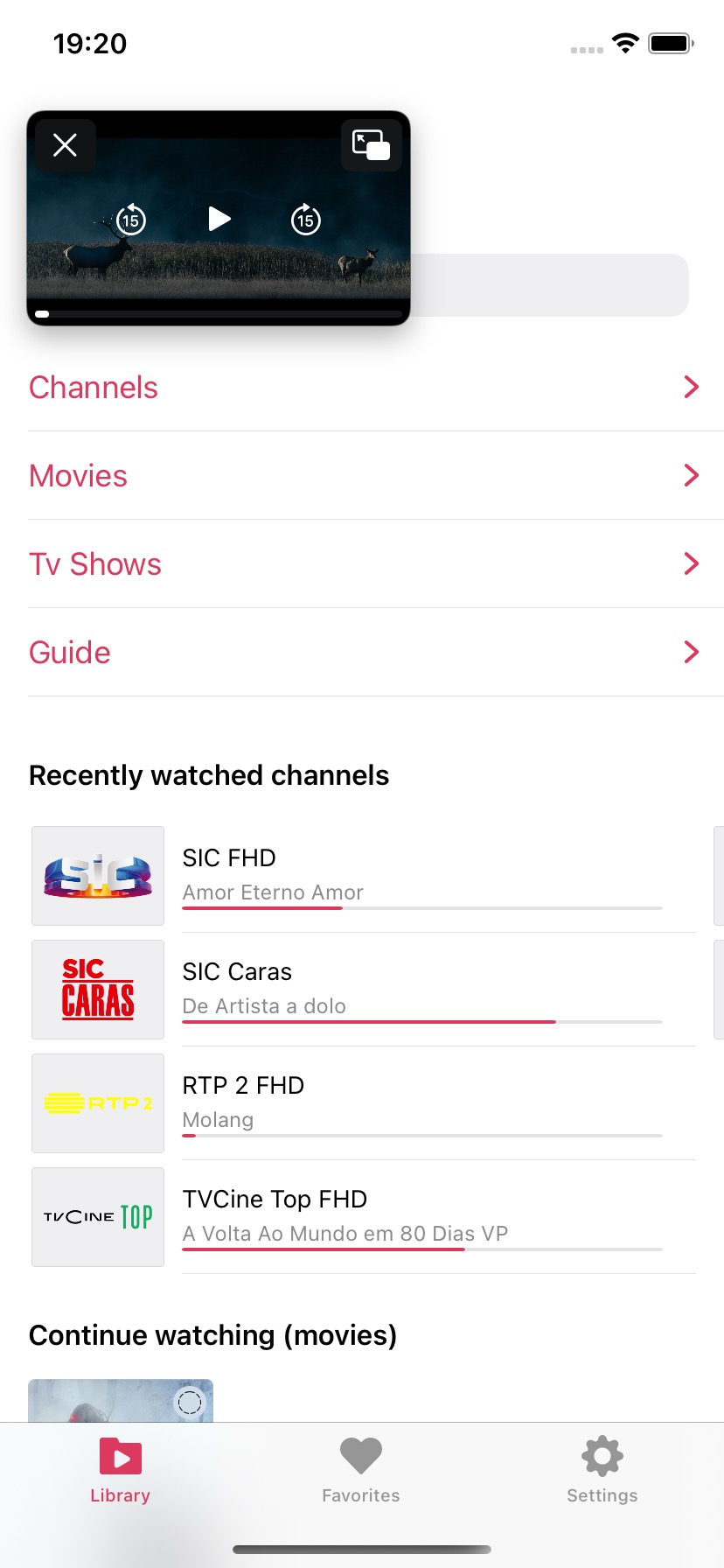Restore the video to full screen
This screenshot has height=1568, width=724.
[371, 145]
